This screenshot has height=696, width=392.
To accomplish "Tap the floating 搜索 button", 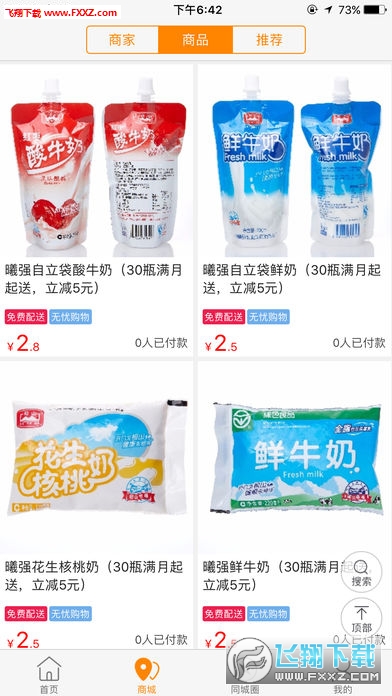I will (361, 572).
